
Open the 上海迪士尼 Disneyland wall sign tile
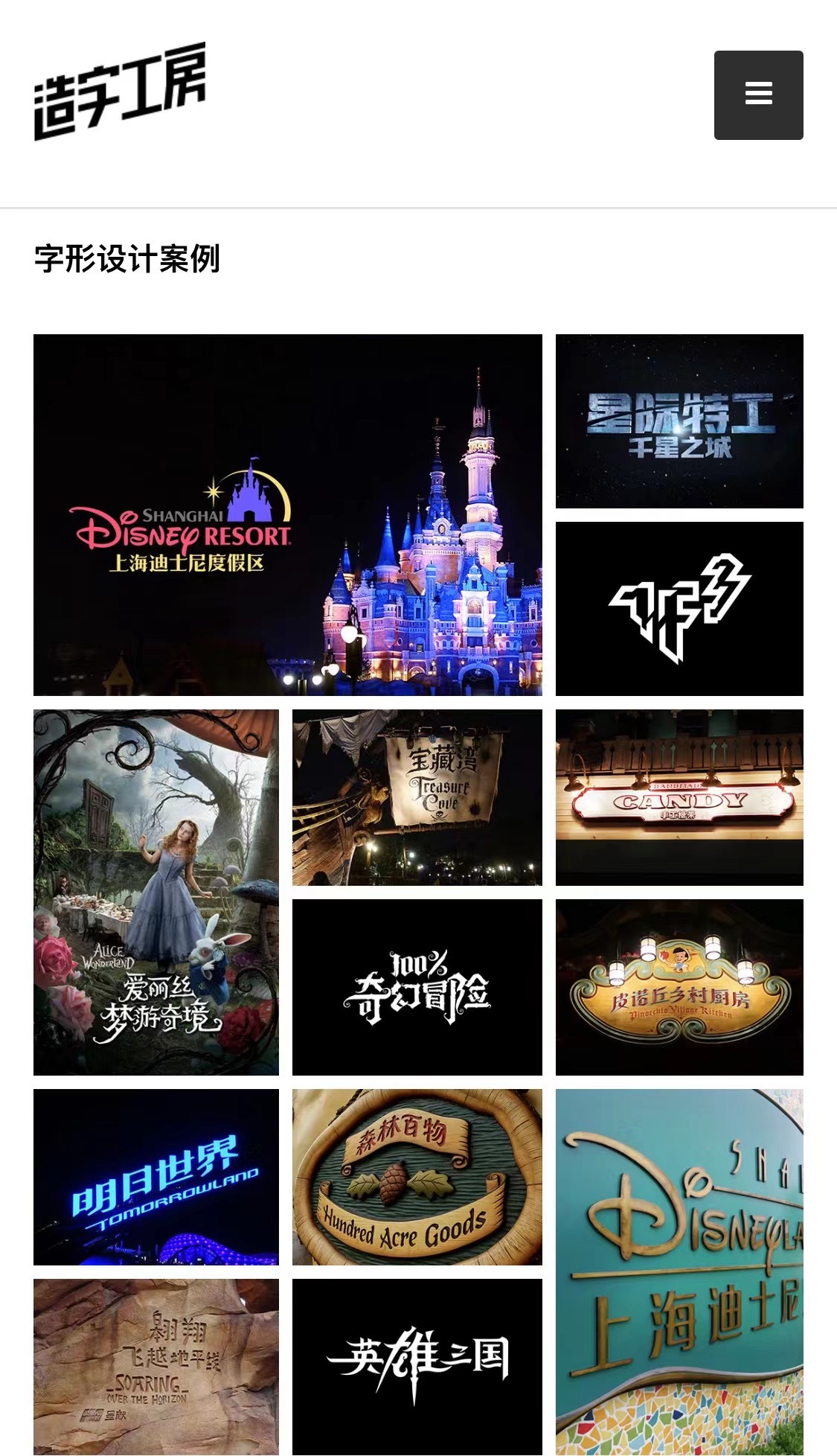click(x=679, y=1271)
